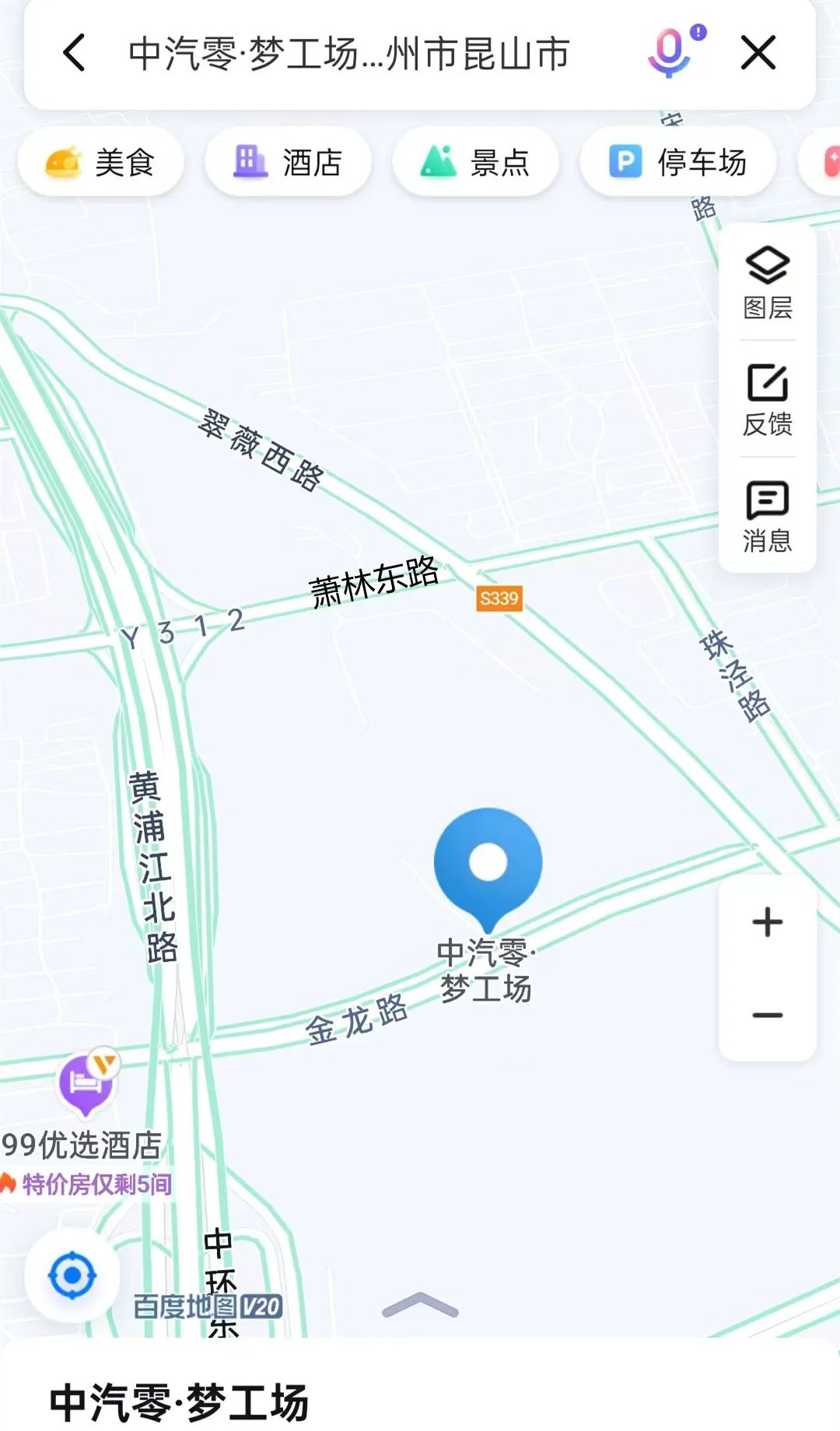Select the 酒店 category chip
The width and height of the screenshot is (840, 1431).
(288, 163)
